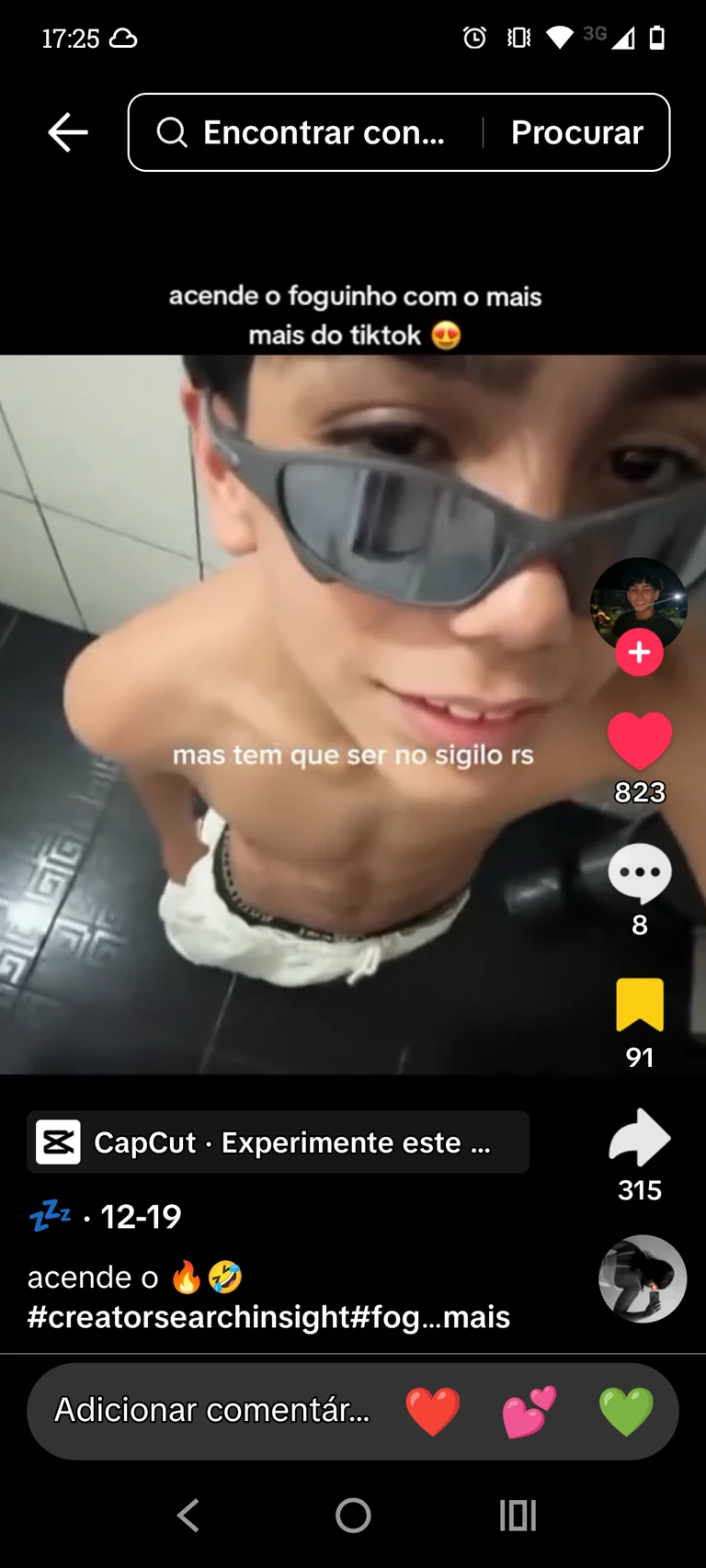
Task: Insert the red heart emoji
Action: (433, 1411)
